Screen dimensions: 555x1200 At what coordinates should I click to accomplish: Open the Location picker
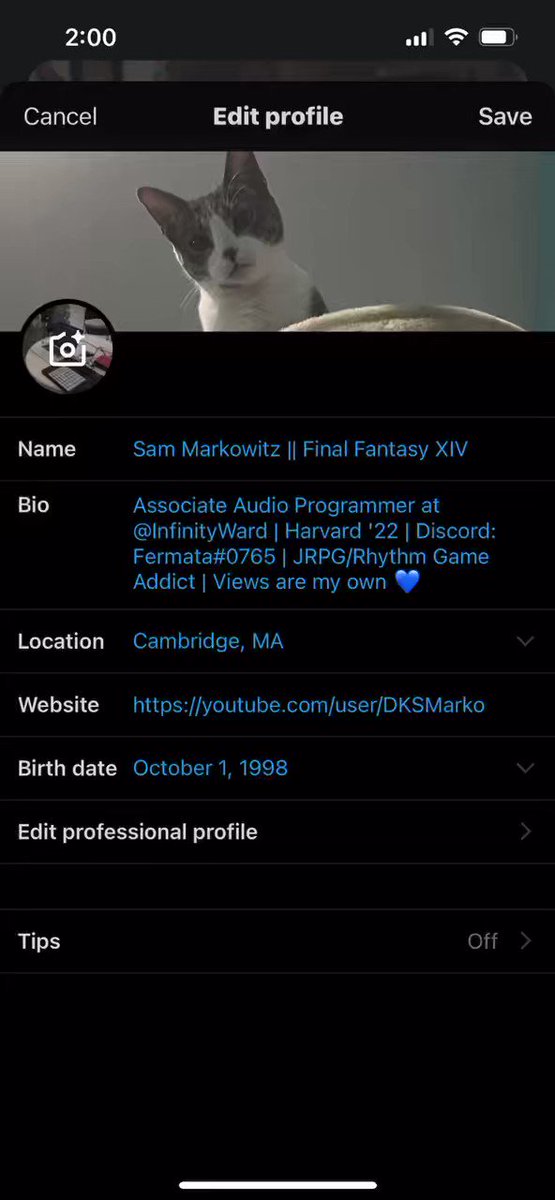277,641
